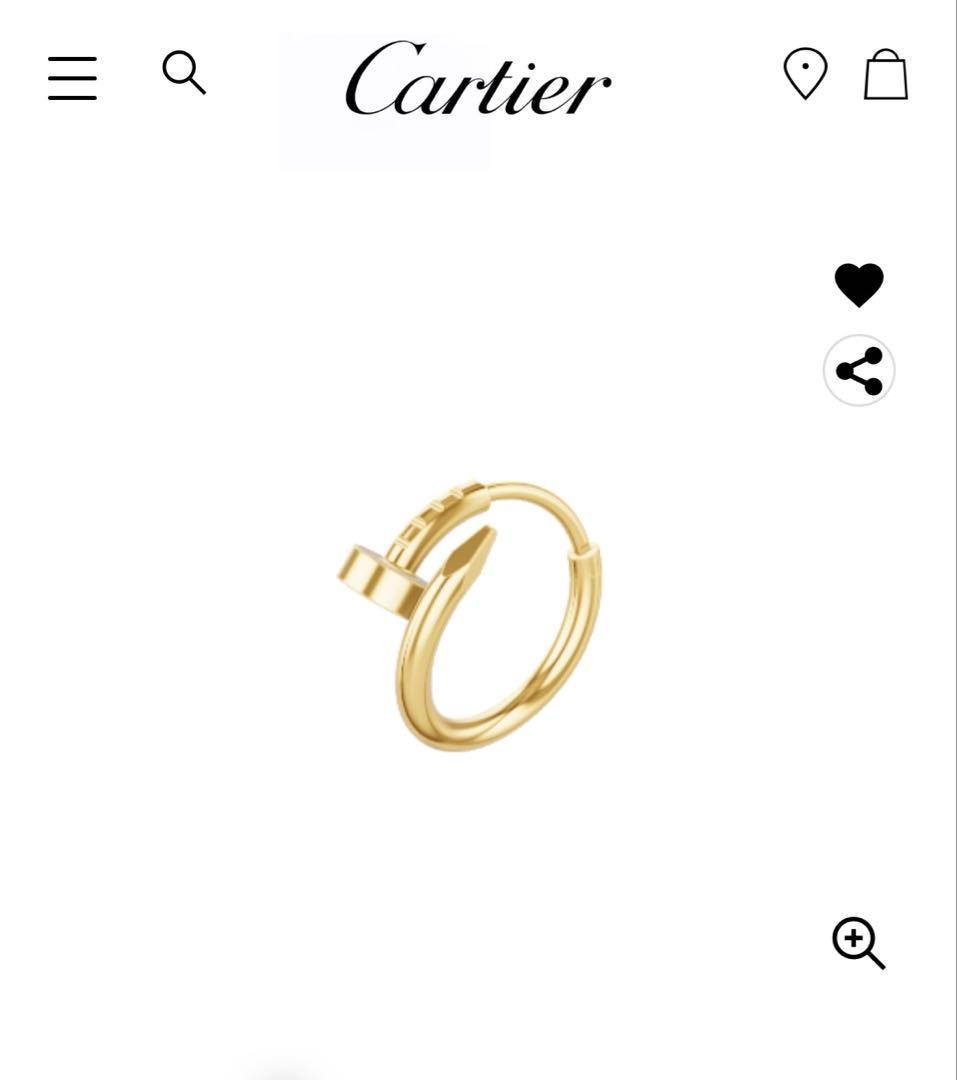The width and height of the screenshot is (957, 1080).
Task: Open the hamburger menu
Action: coord(72,78)
